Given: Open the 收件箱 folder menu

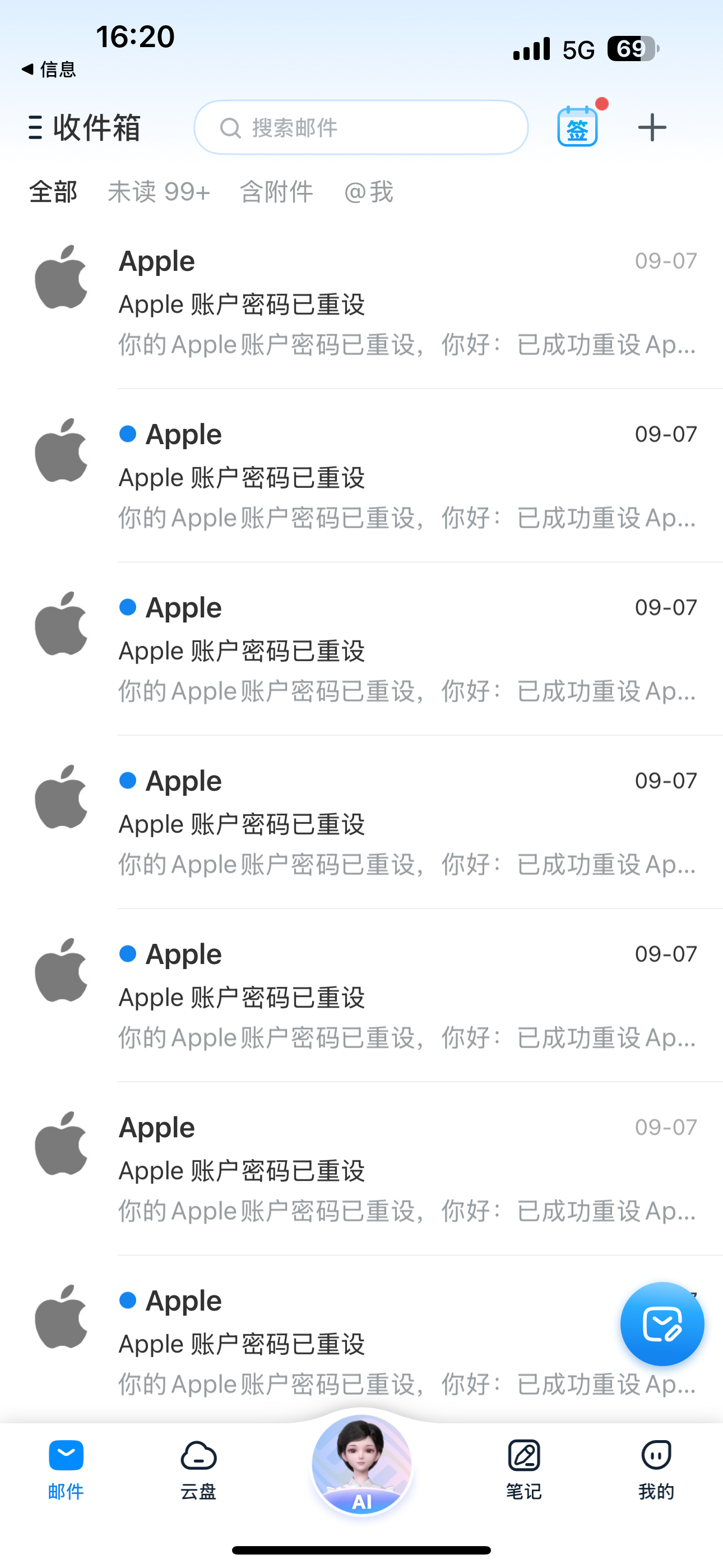Looking at the screenshot, I should (x=84, y=128).
